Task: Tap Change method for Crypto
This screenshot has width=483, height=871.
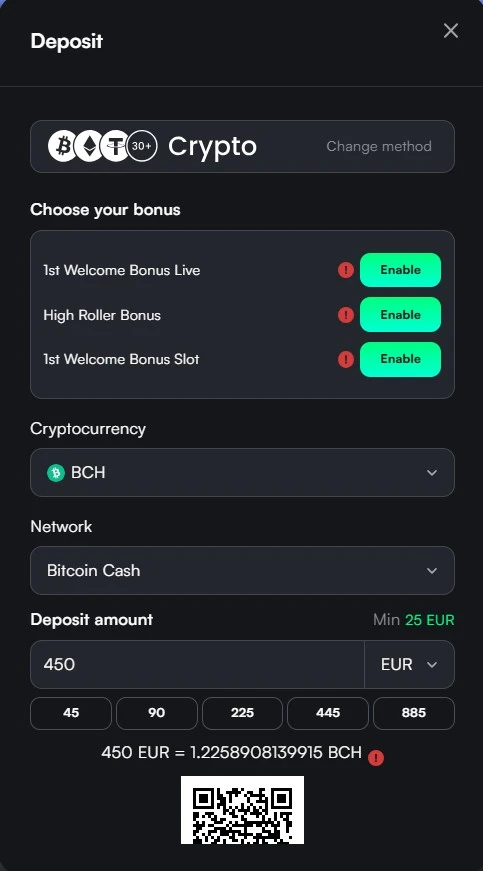Action: tap(379, 146)
